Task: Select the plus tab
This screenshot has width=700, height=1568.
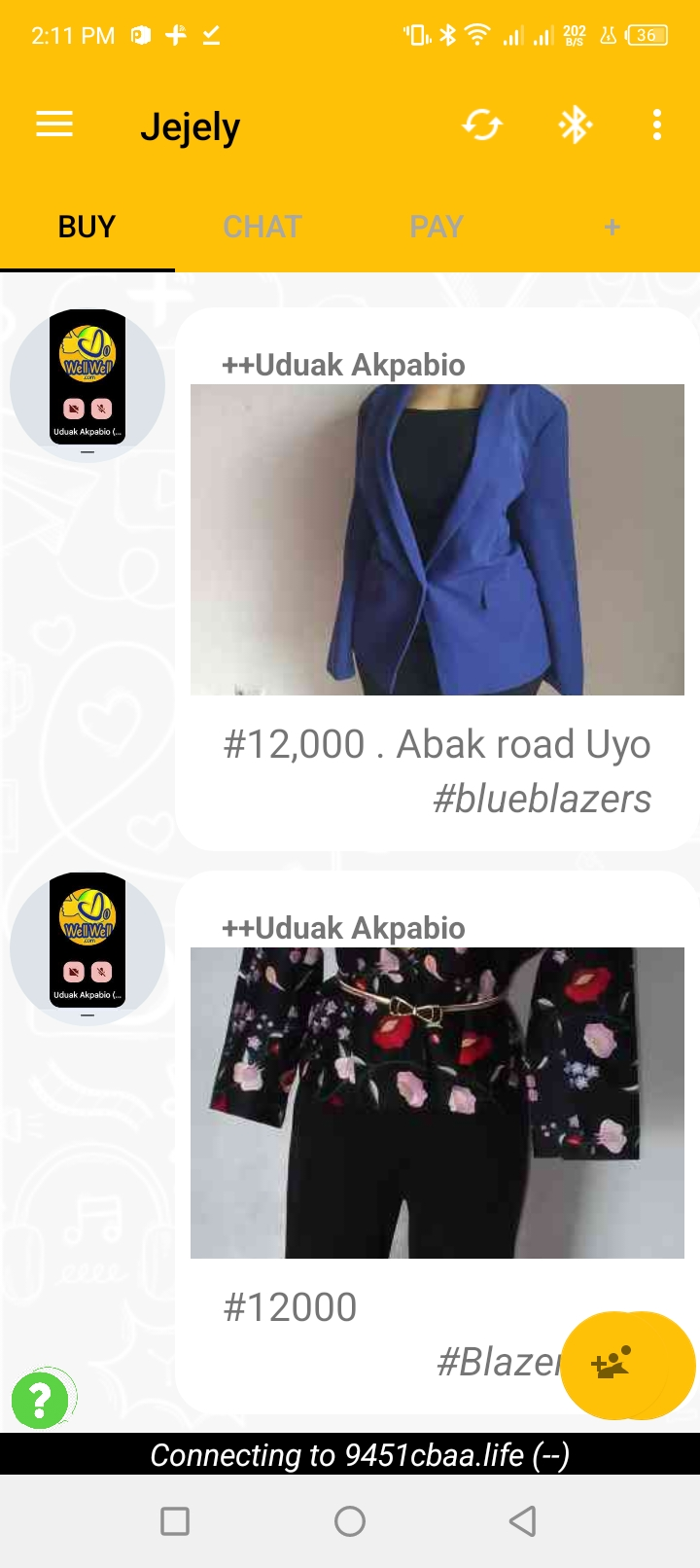Action: (x=612, y=227)
